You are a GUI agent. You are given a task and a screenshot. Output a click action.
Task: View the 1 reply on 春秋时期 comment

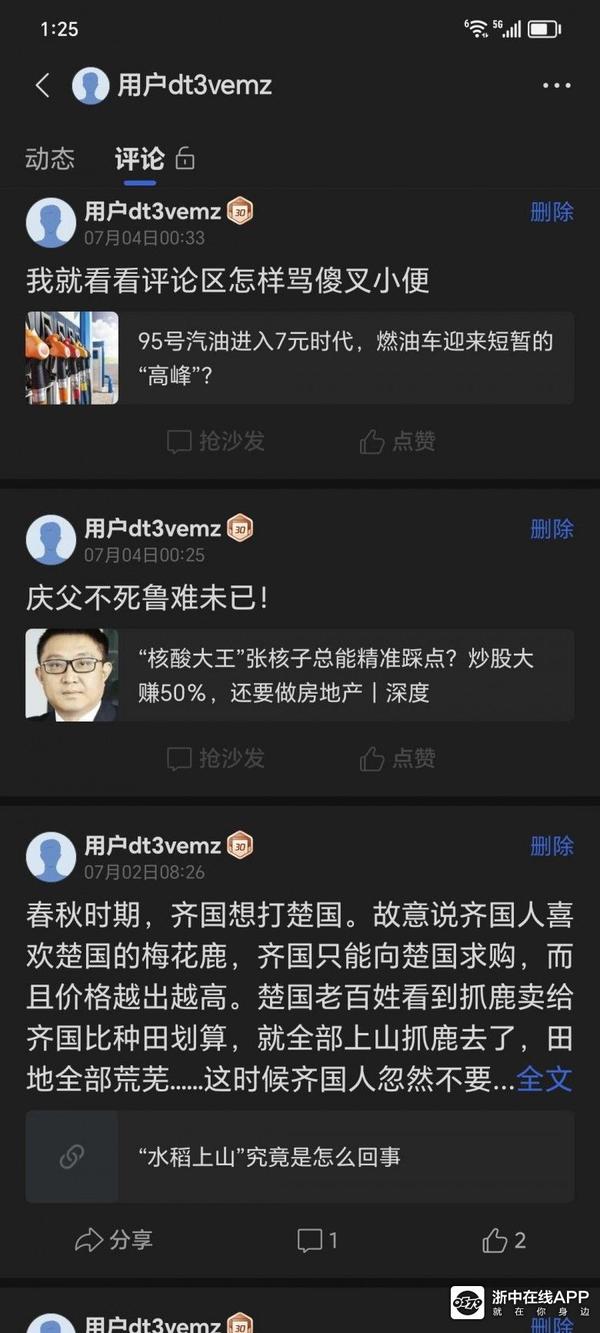317,1241
